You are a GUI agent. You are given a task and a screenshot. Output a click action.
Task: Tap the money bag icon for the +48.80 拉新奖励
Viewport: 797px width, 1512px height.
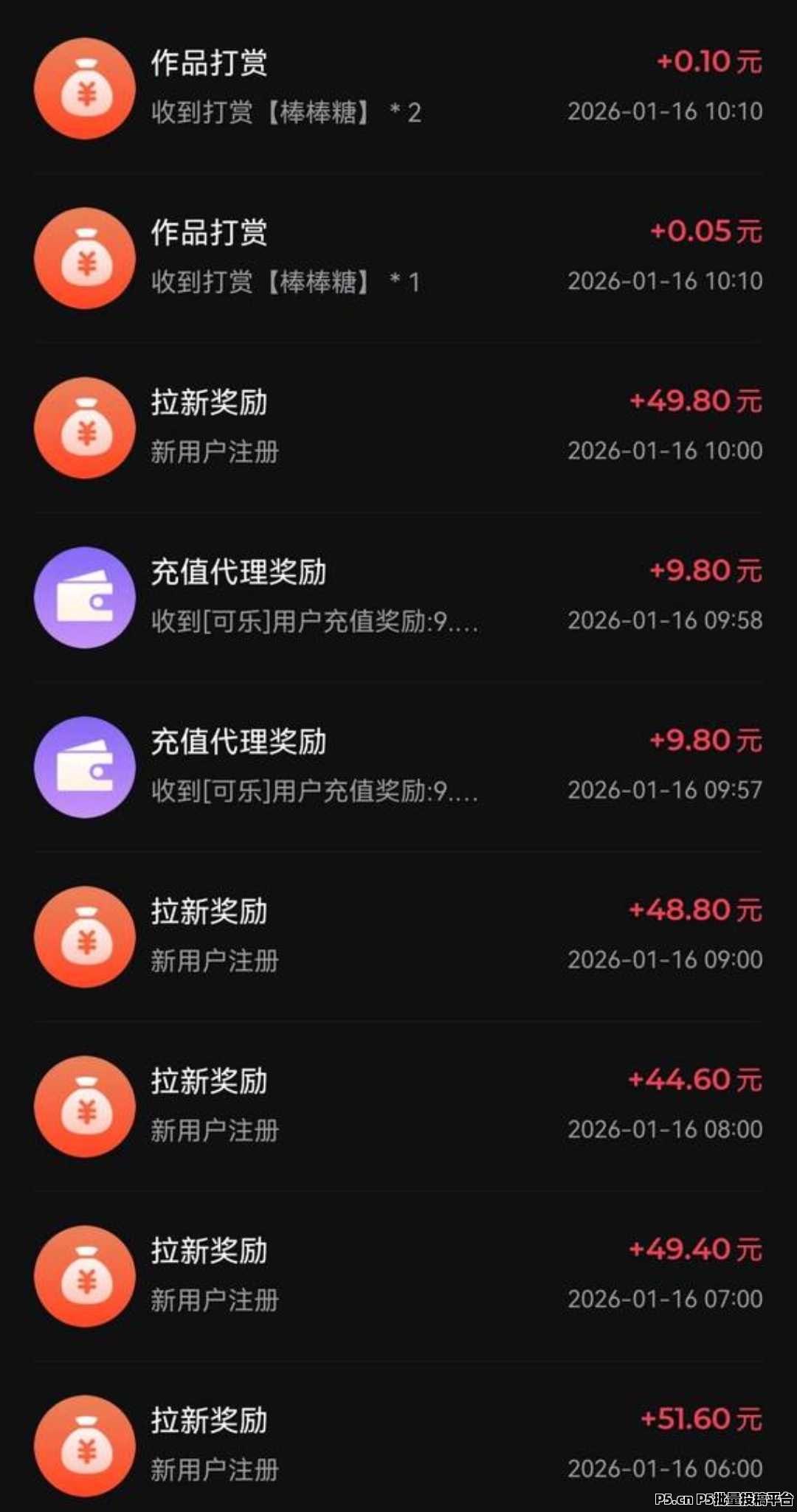point(85,937)
